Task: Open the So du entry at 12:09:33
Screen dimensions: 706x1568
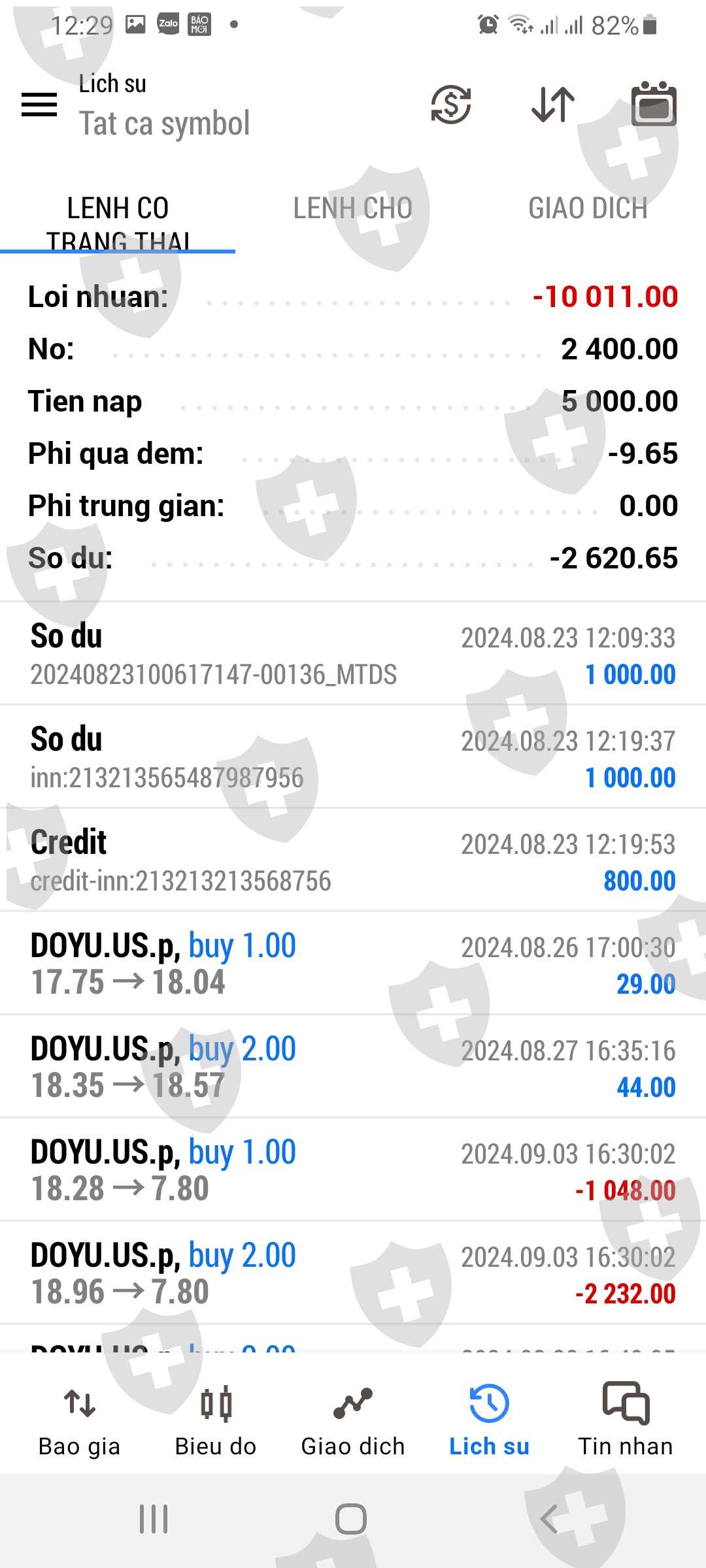Action: point(353,654)
